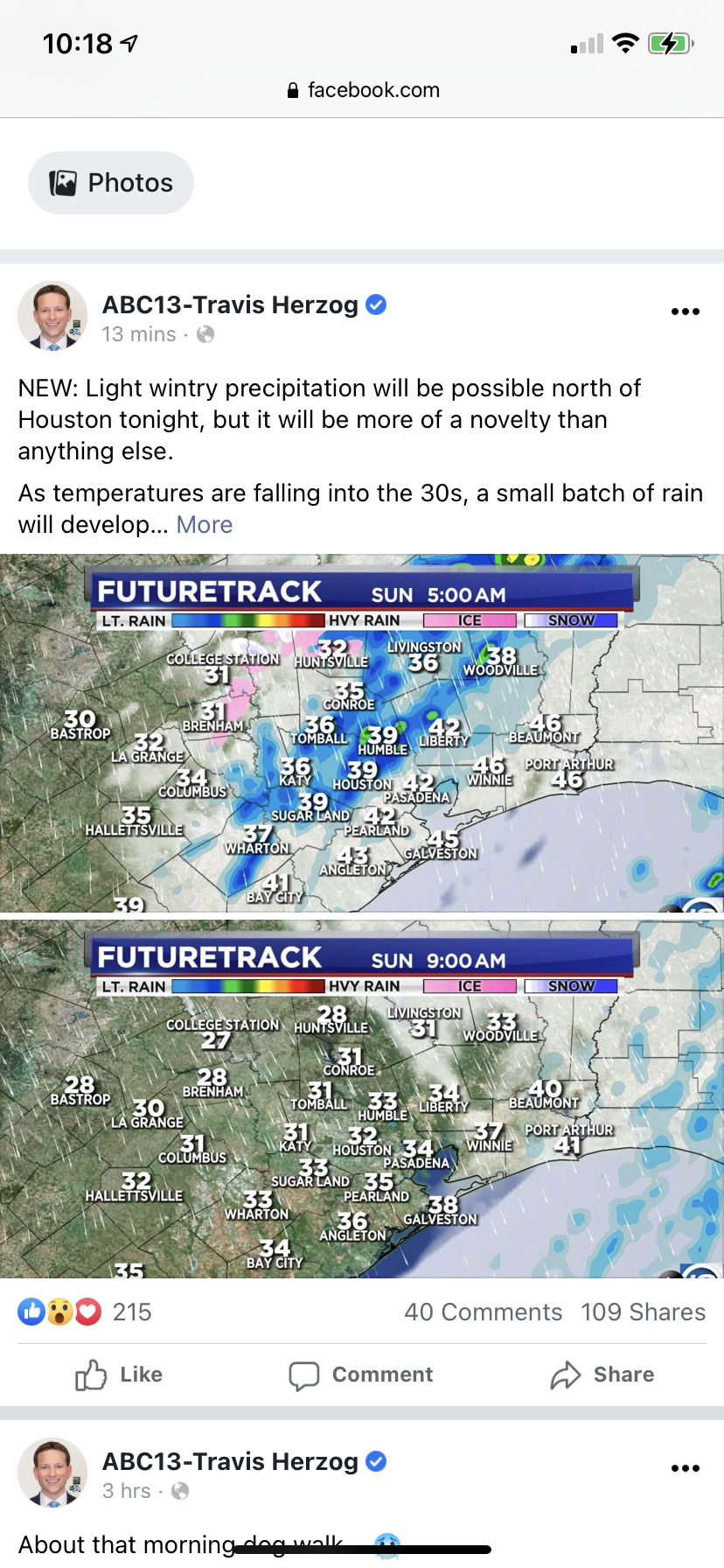Screen dimensions: 724x1568
Task: Open the Sun 5:00 AM Futuretrack image
Action: coord(362,733)
